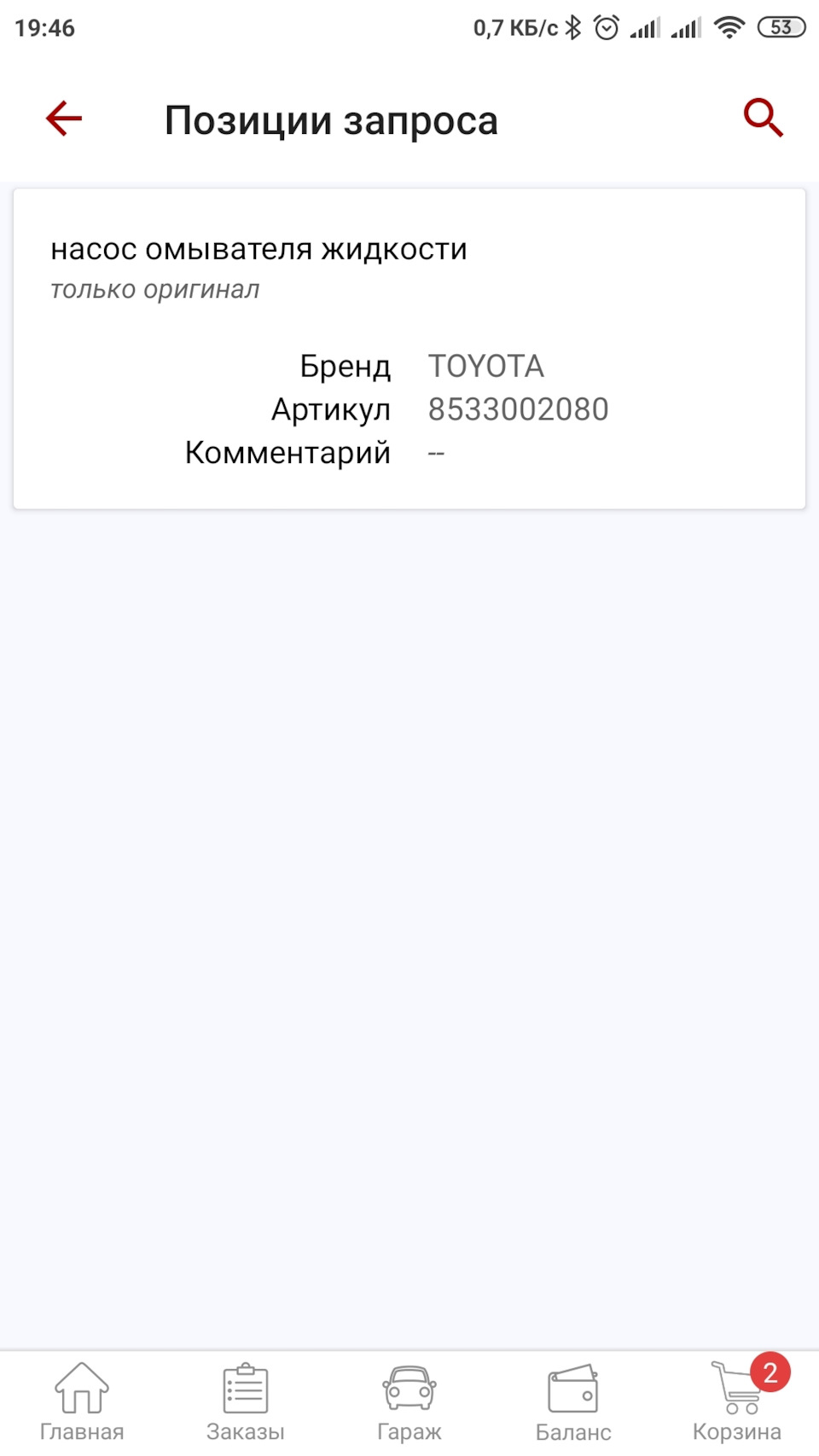
Task: Open the Баланс wallet icon
Action: click(x=572, y=1395)
